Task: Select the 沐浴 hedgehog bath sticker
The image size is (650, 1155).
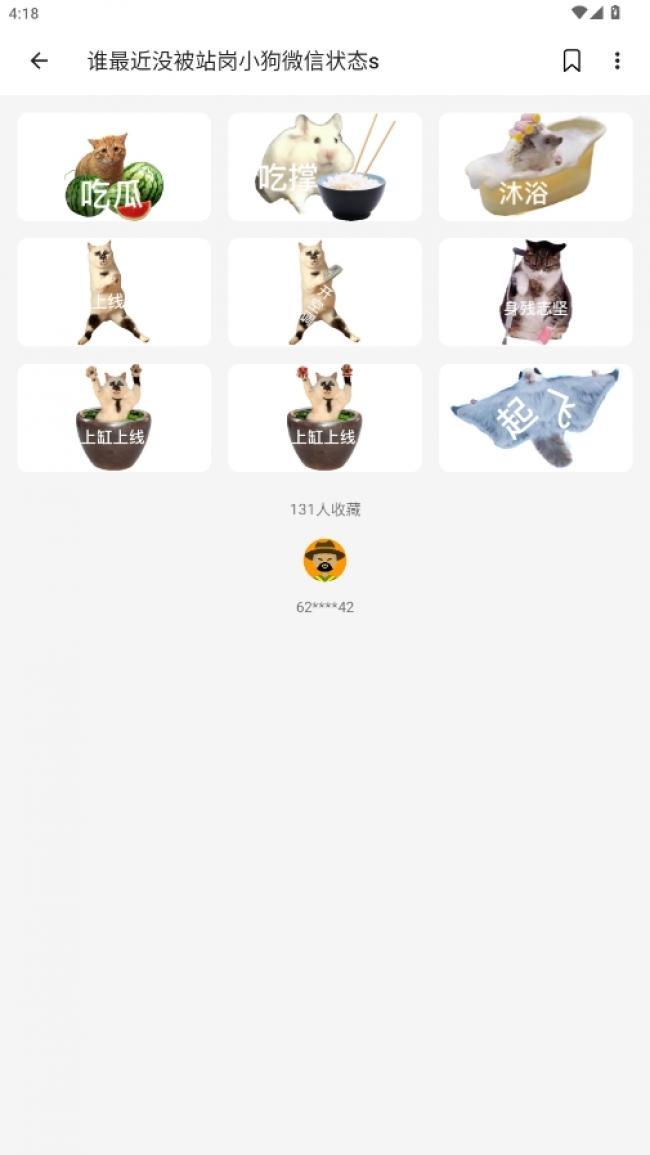Action: tap(535, 167)
